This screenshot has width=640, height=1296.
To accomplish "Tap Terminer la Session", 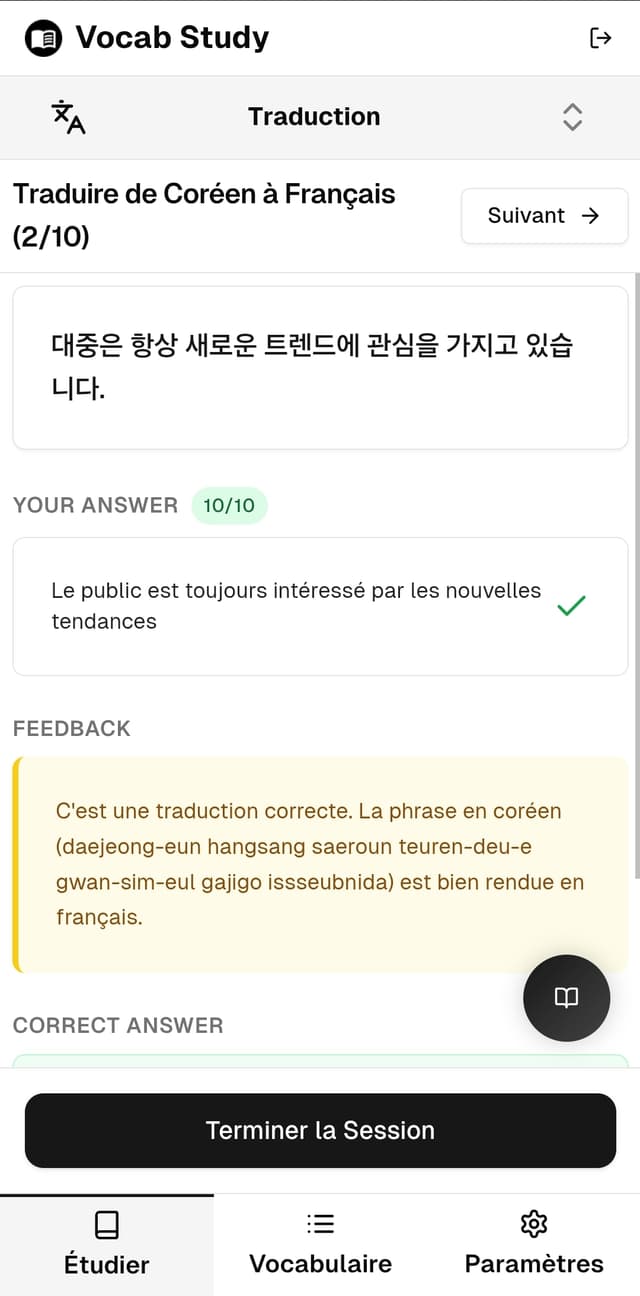I will [320, 1130].
